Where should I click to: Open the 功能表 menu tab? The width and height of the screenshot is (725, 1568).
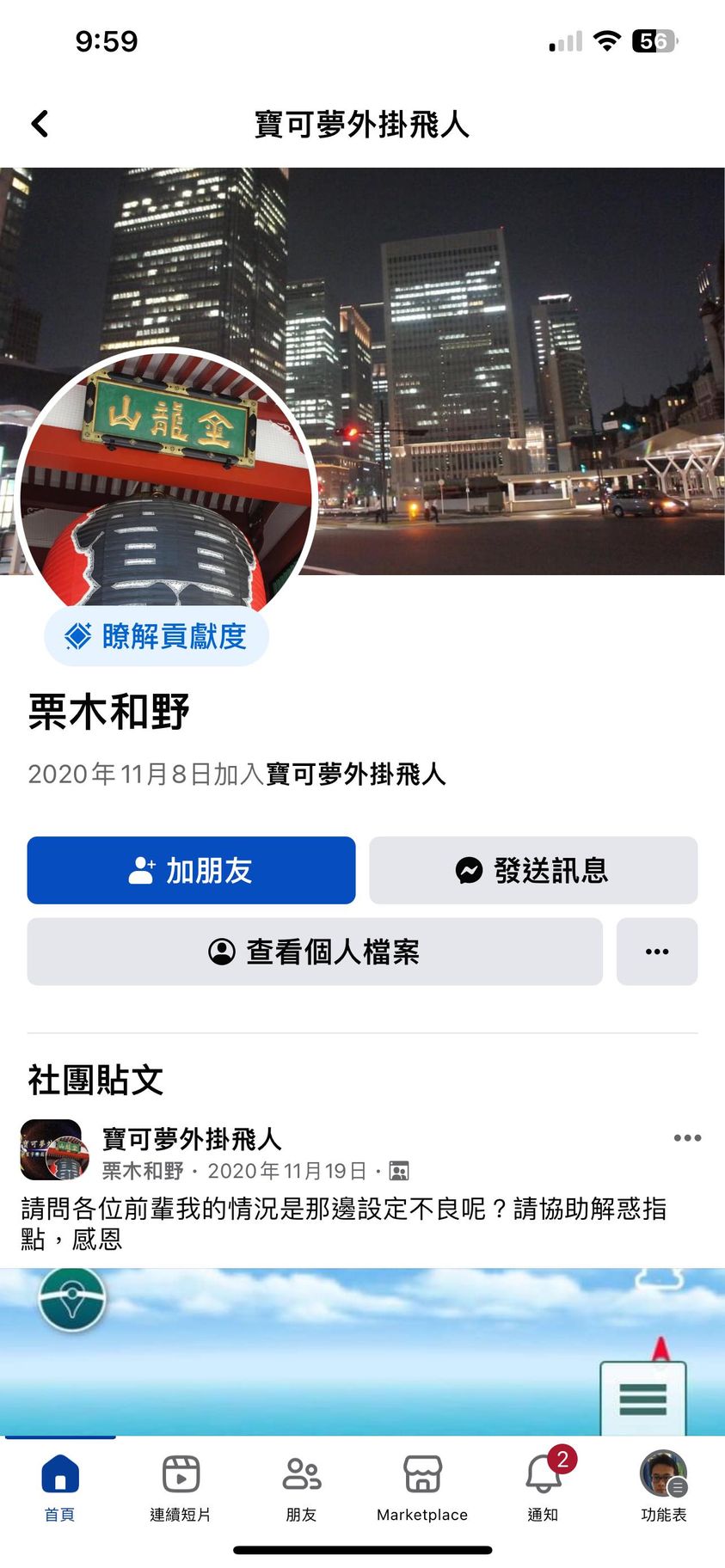(663, 1484)
